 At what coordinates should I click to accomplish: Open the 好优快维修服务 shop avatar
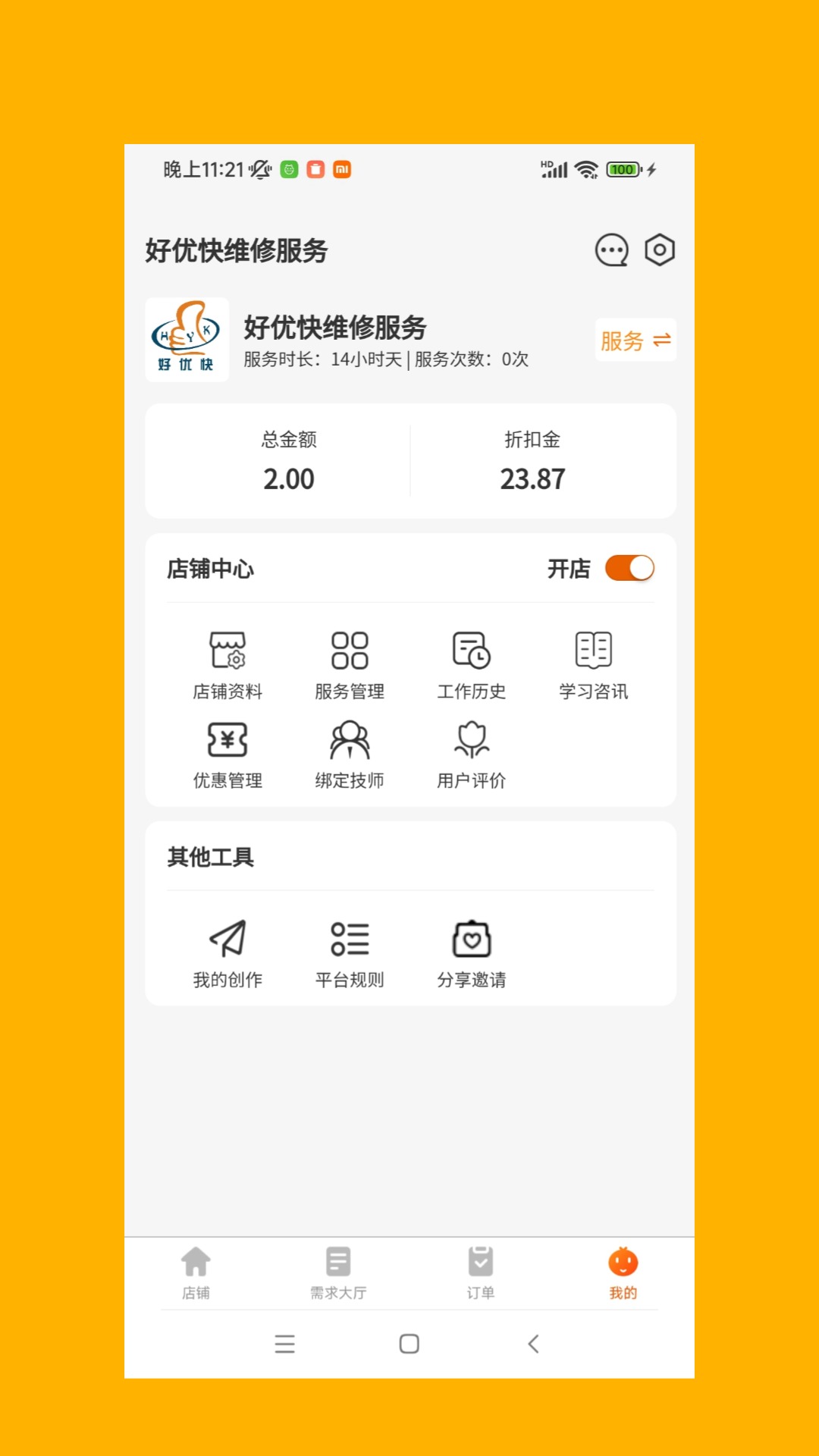187,340
